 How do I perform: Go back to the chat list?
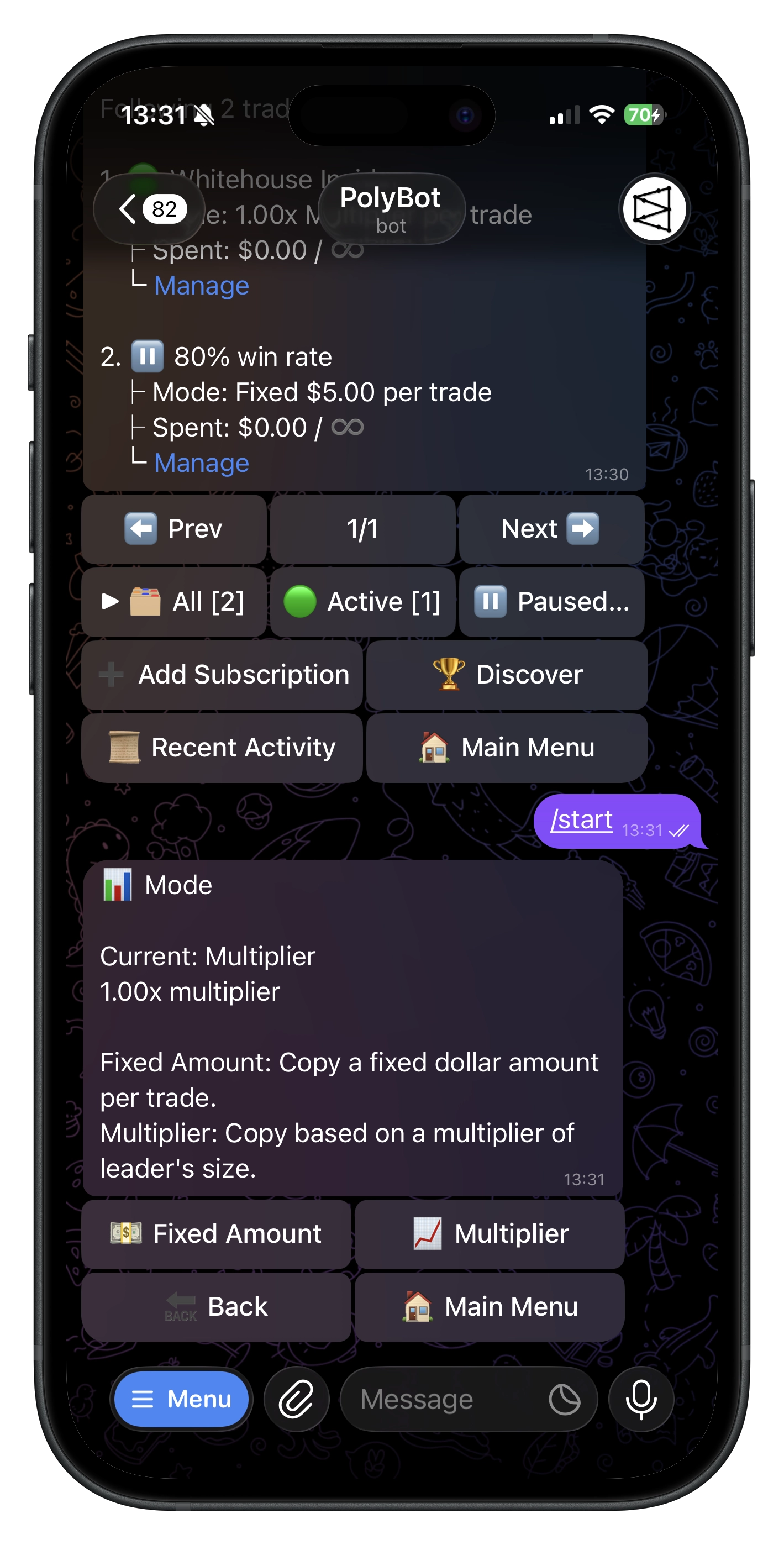pyautogui.click(x=149, y=209)
